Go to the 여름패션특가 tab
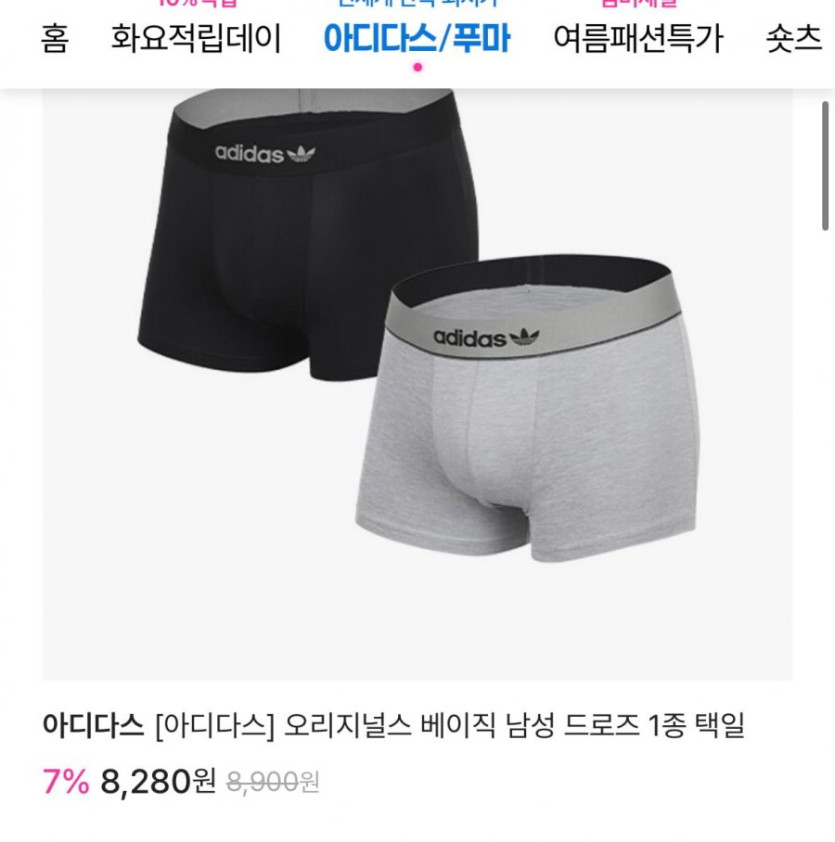The height and width of the screenshot is (842, 835). coord(637,39)
